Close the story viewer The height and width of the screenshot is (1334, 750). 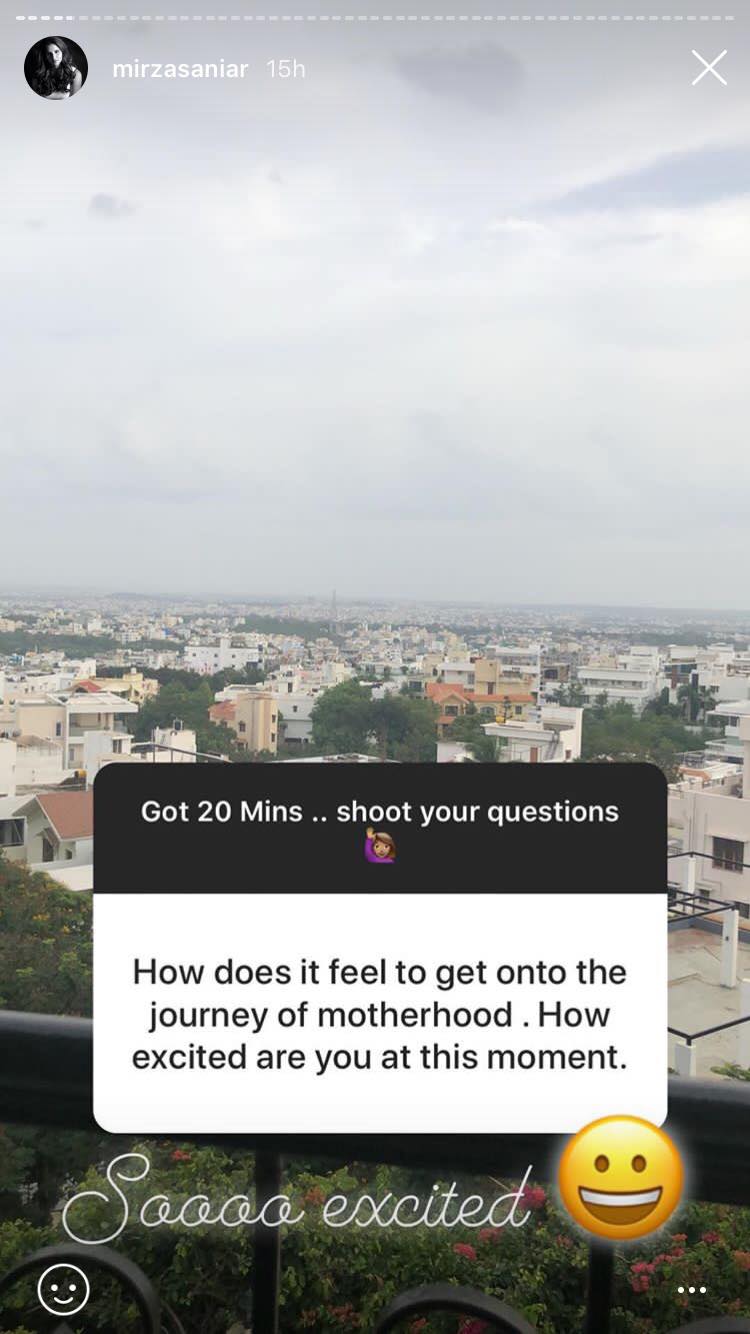[x=709, y=68]
